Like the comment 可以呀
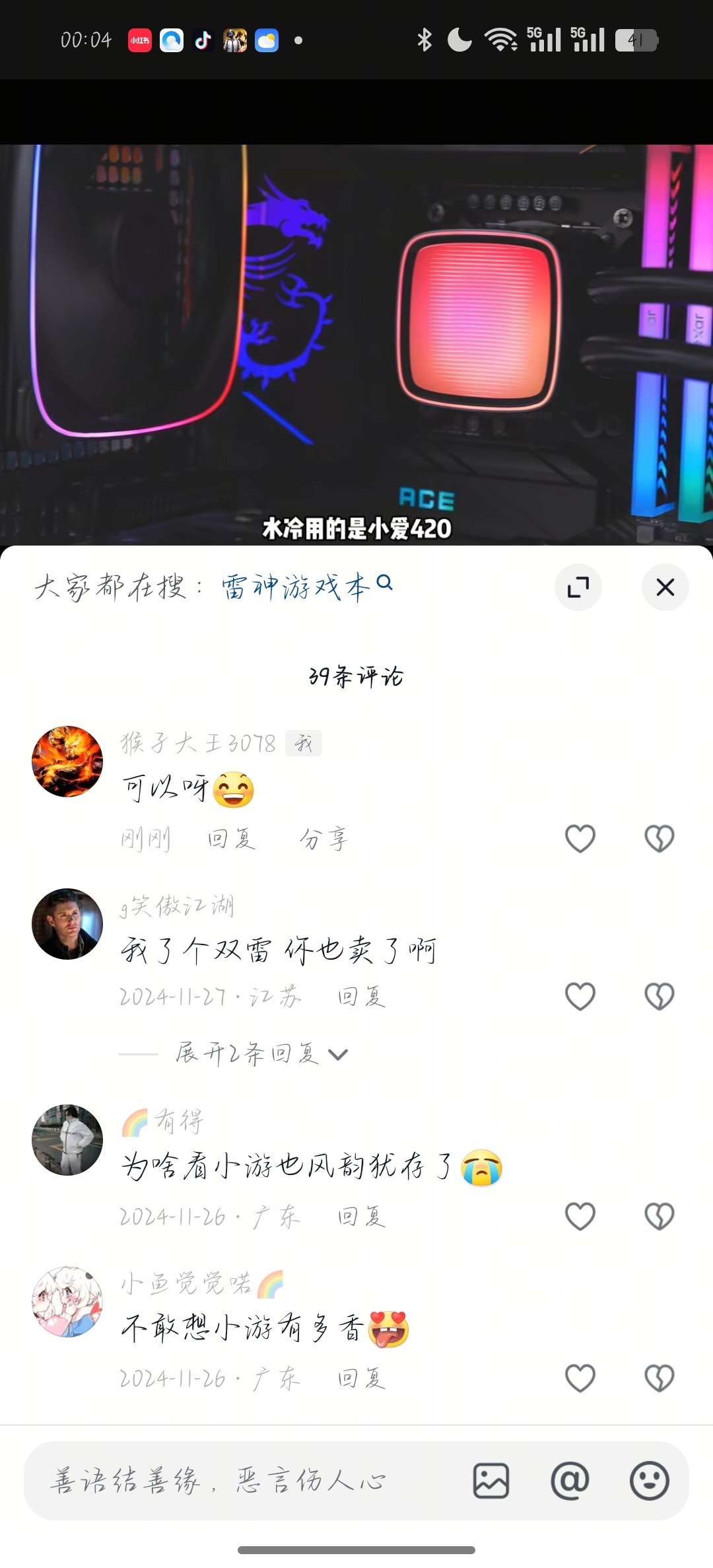The width and height of the screenshot is (713, 1568). 580,839
